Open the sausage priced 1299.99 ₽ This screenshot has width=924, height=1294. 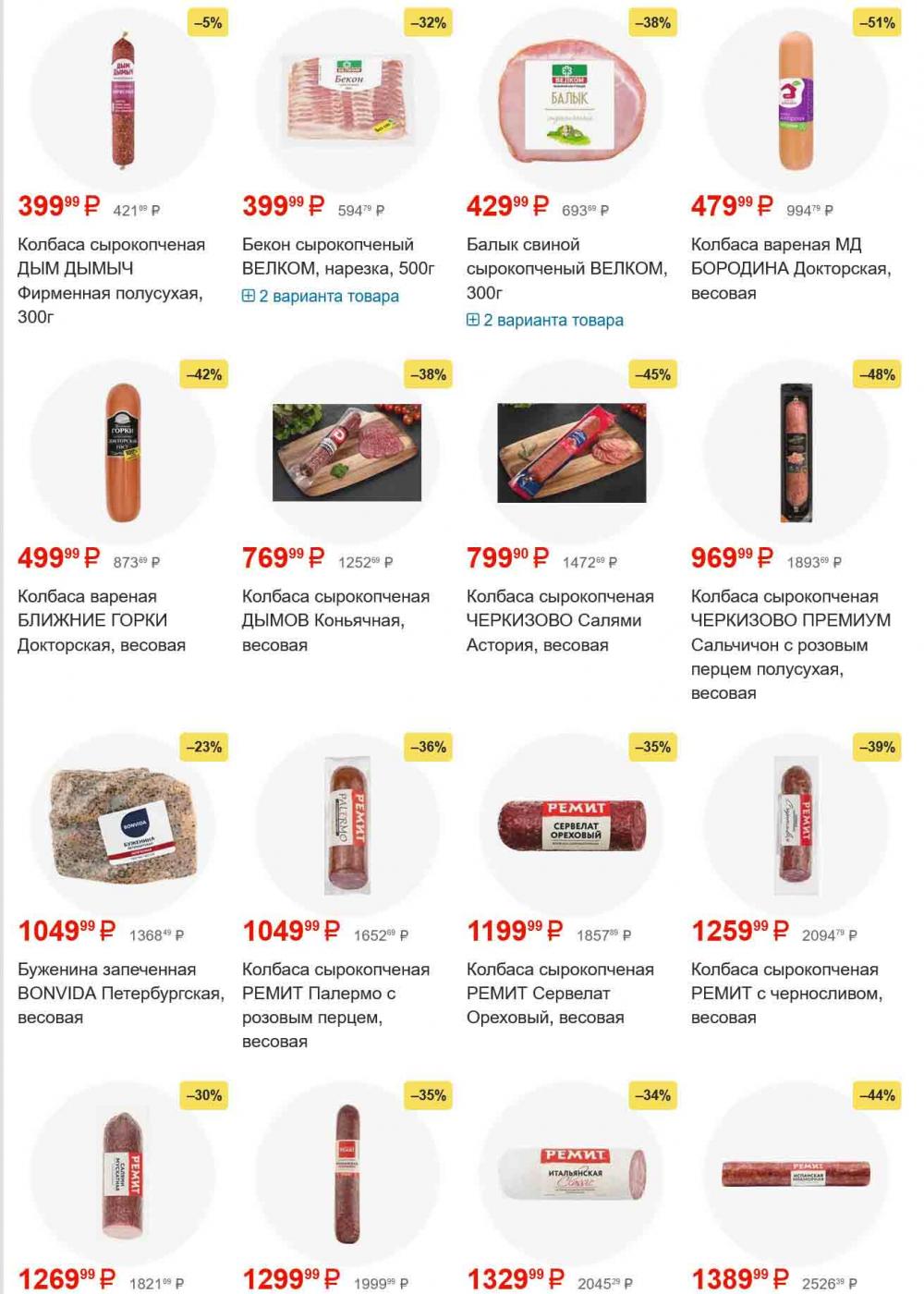click(347, 1174)
